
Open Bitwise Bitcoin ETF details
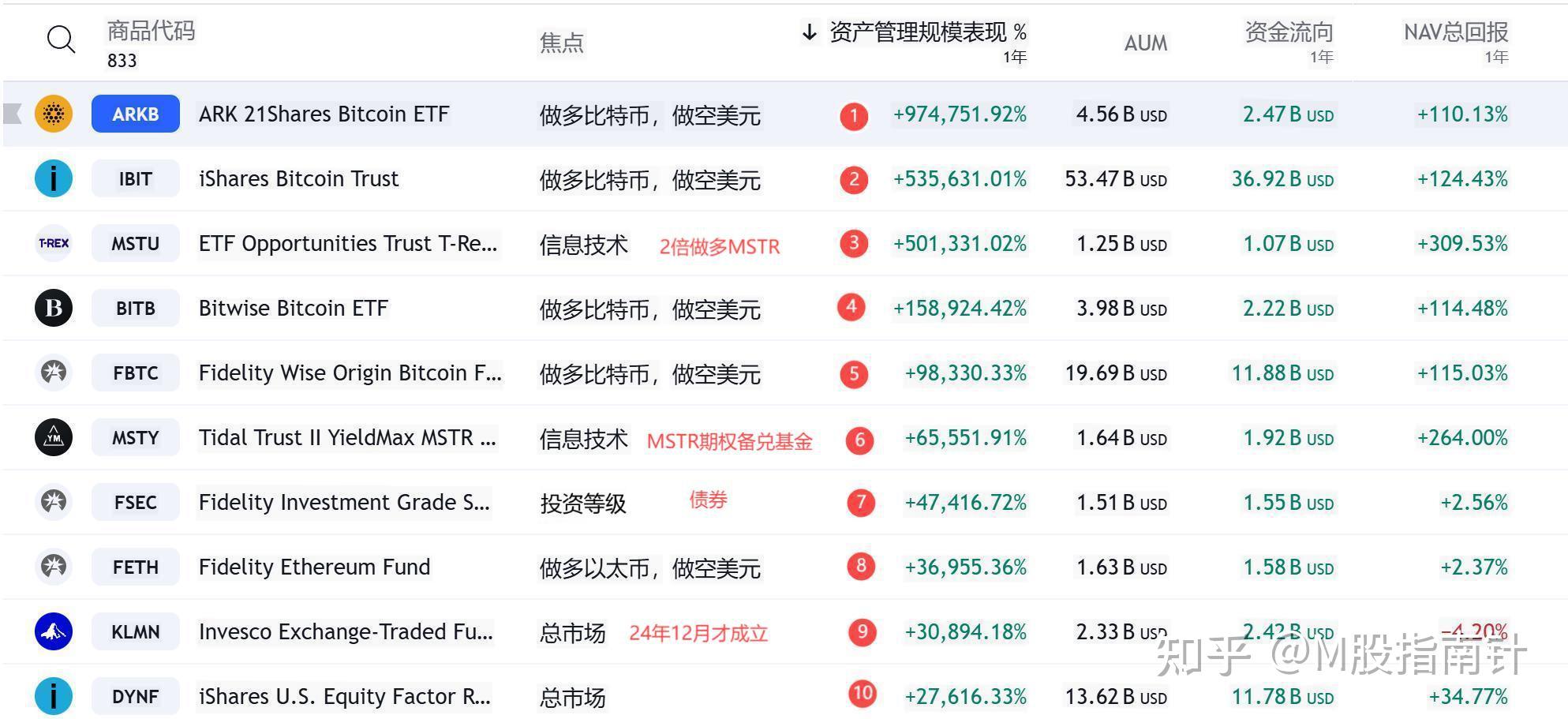coord(293,309)
